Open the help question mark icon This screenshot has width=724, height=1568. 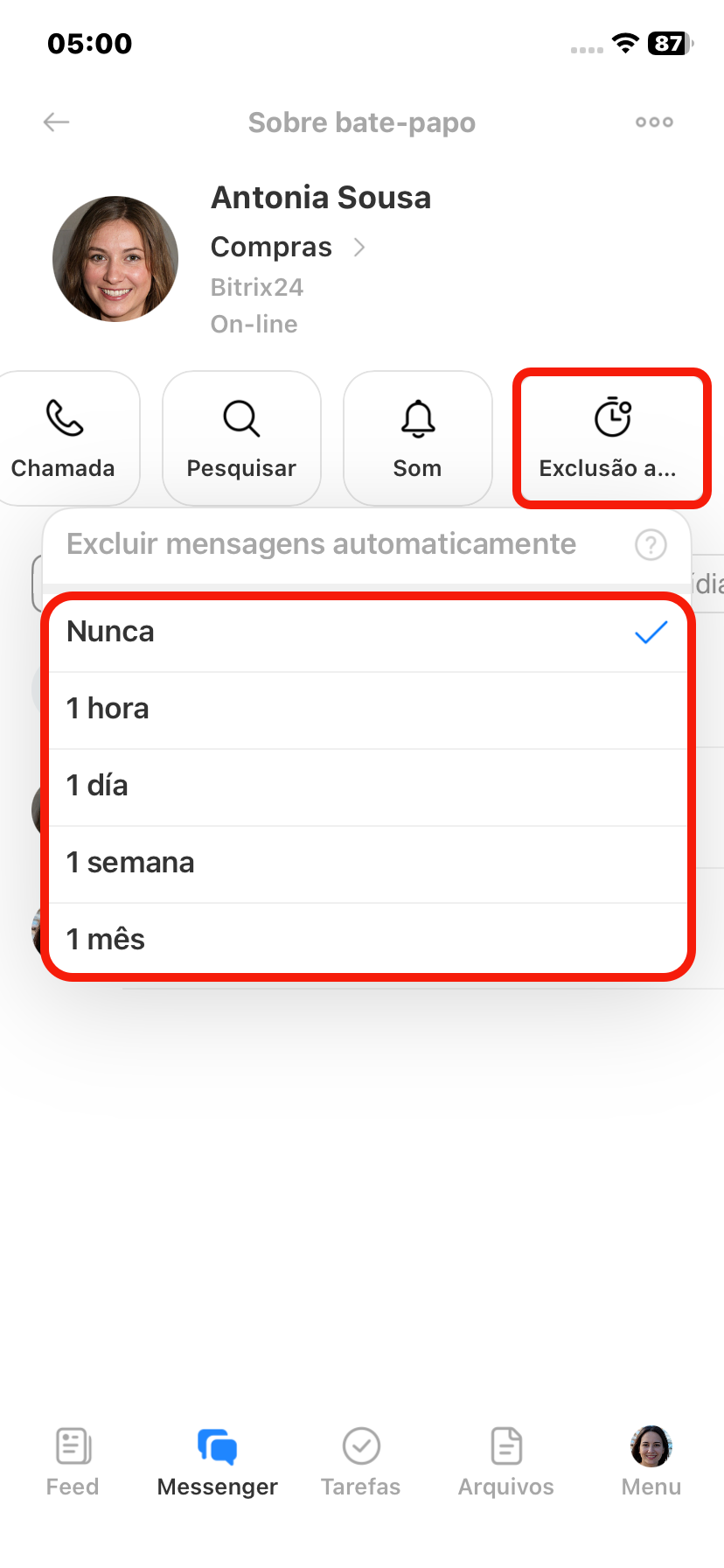point(651,545)
